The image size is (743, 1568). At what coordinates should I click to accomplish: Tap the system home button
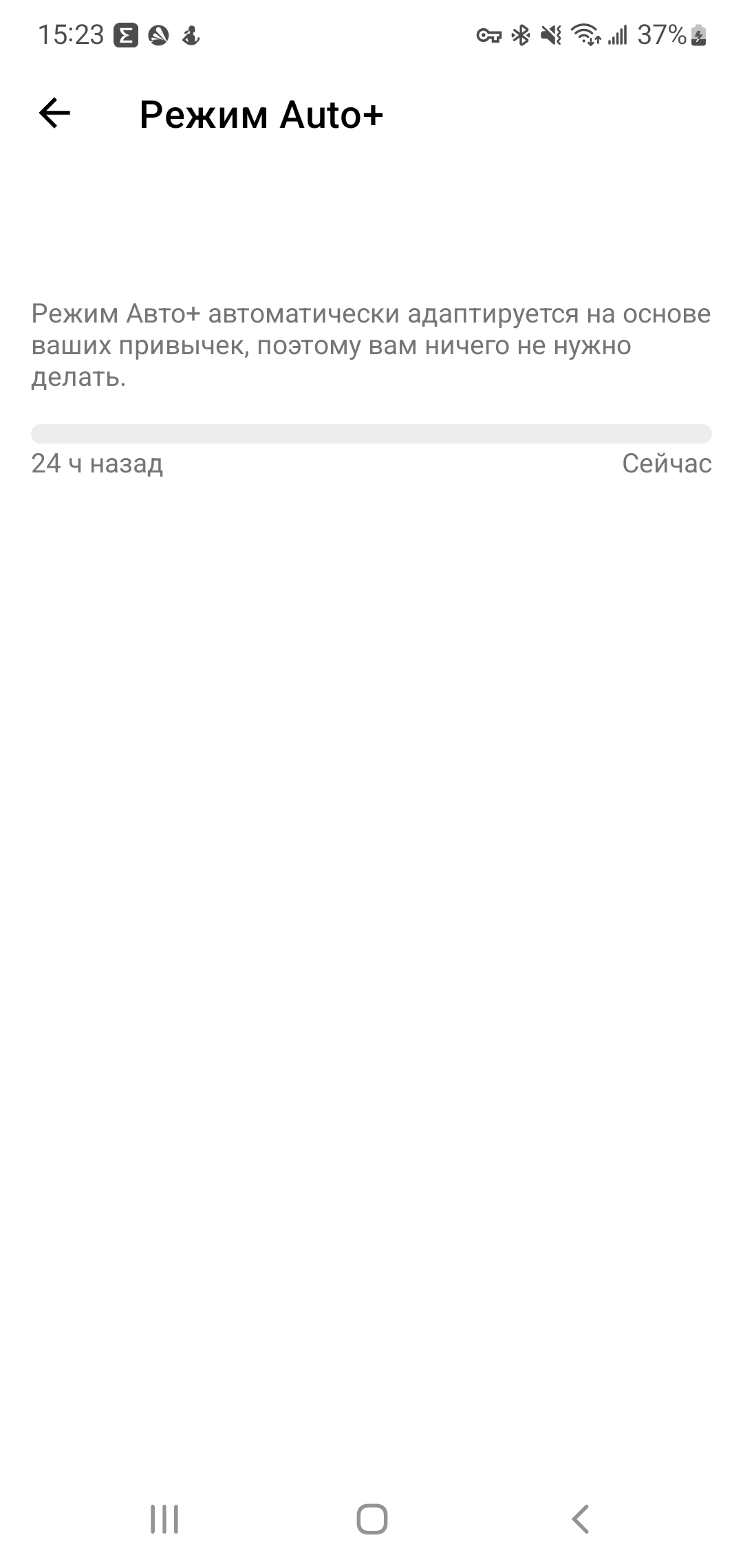pyautogui.click(x=371, y=1518)
